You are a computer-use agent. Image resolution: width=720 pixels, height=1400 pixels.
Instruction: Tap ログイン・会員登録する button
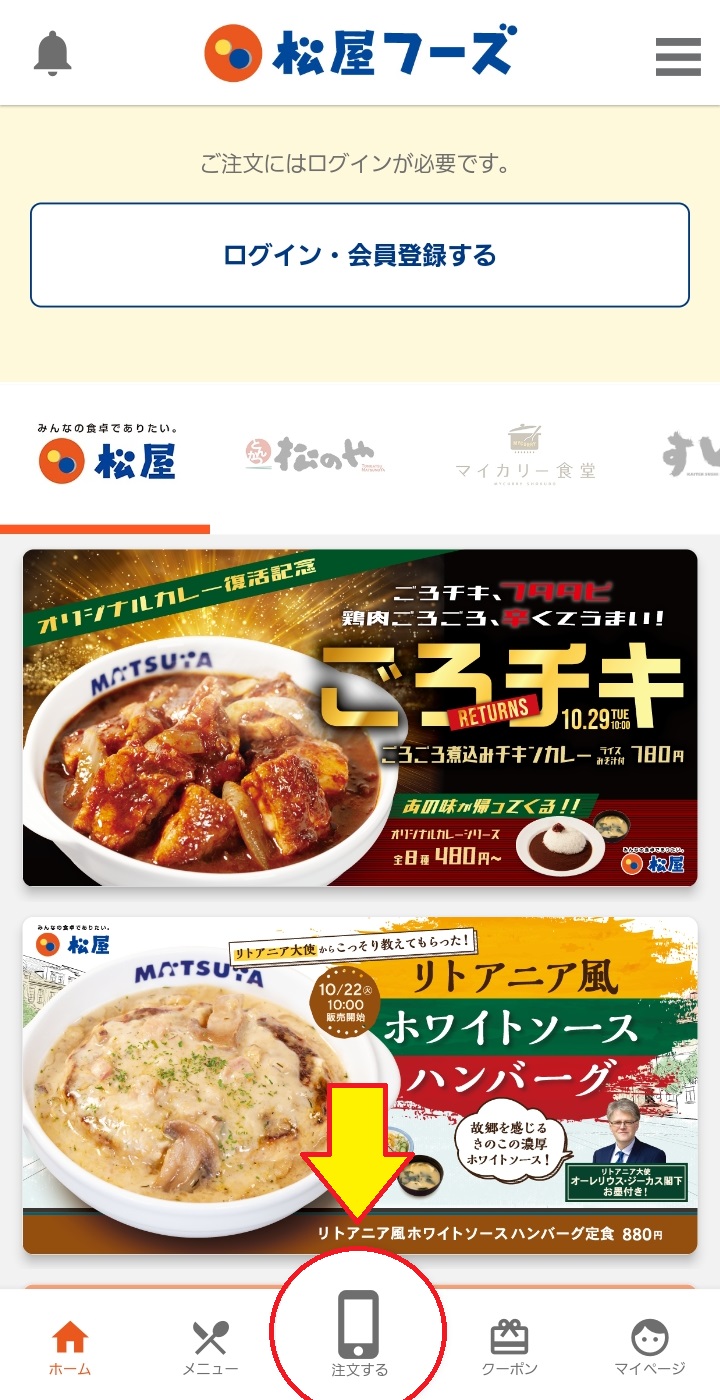[360, 255]
